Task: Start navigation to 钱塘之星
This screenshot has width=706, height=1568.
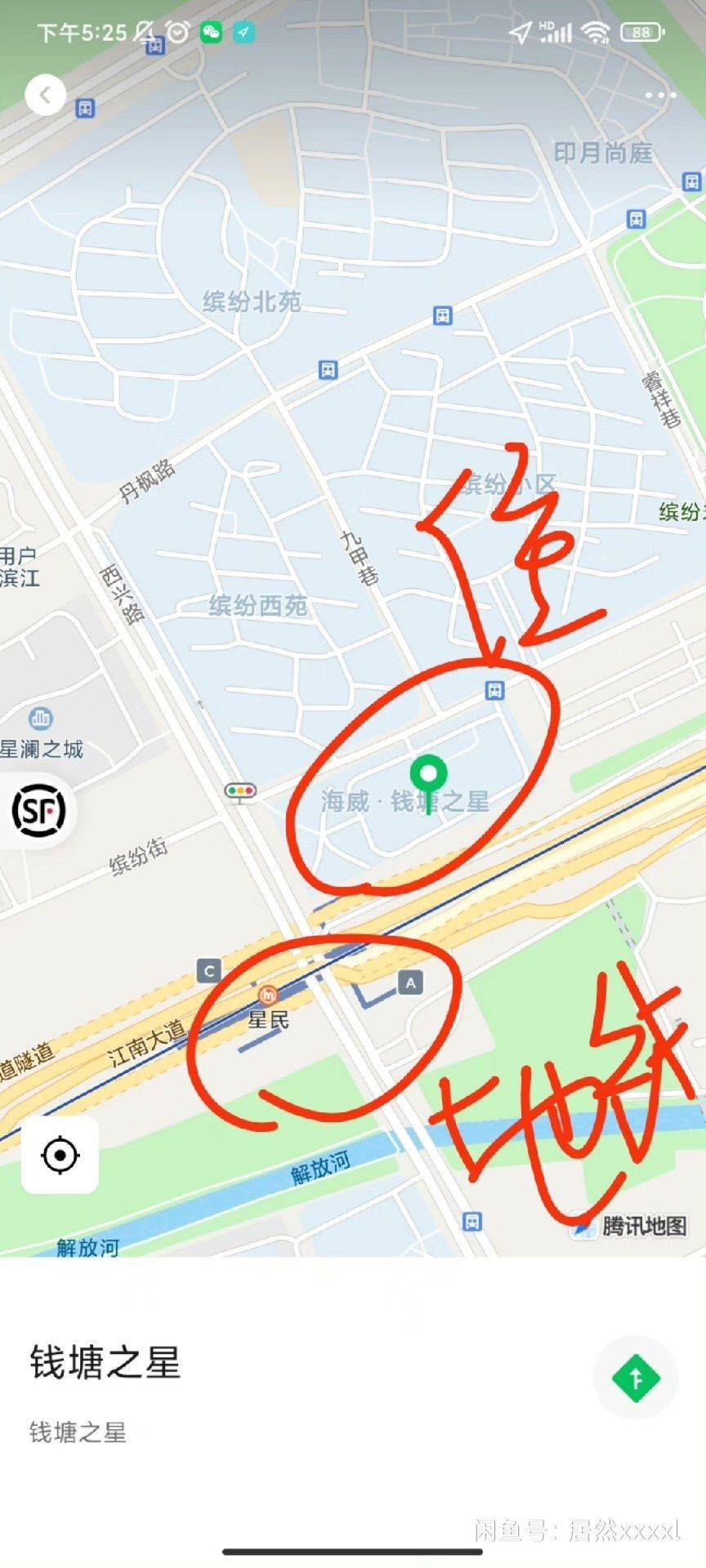Action: [x=636, y=1378]
